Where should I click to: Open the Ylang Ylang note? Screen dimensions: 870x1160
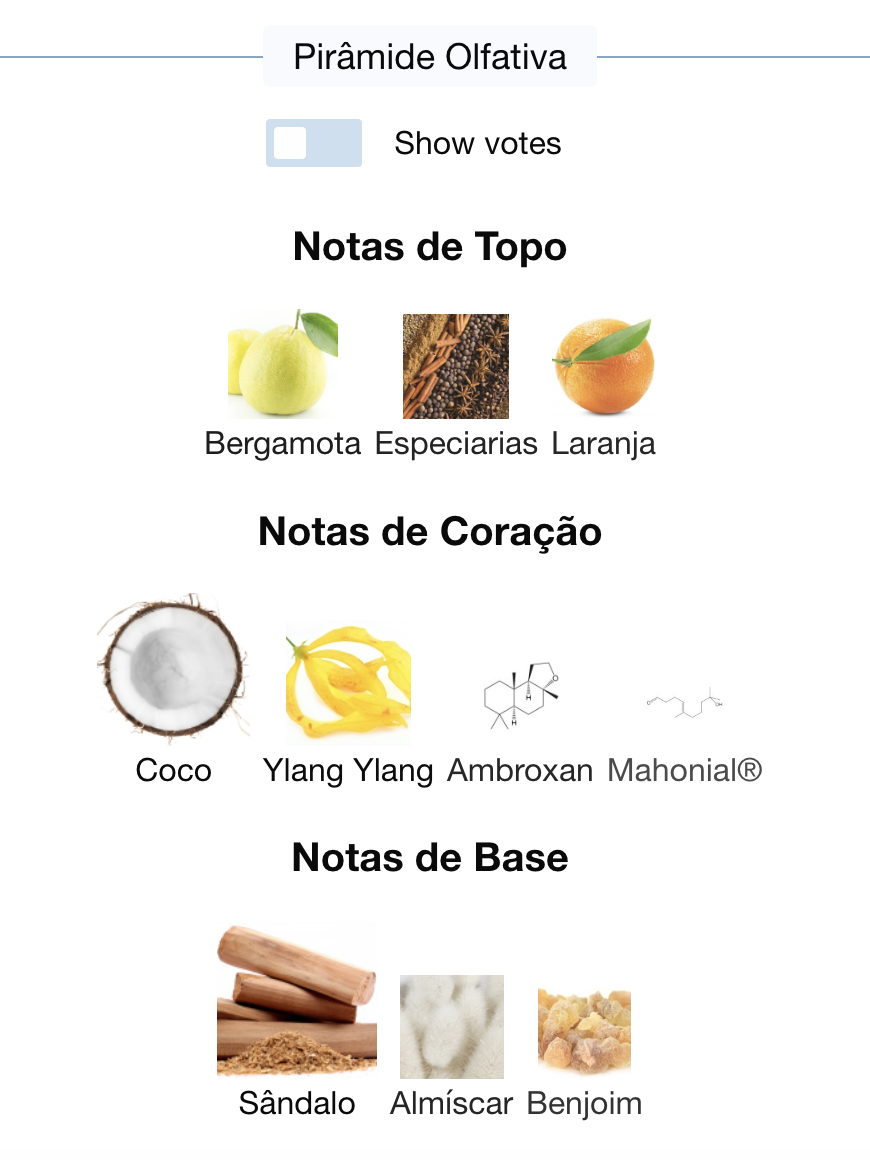pos(347,685)
